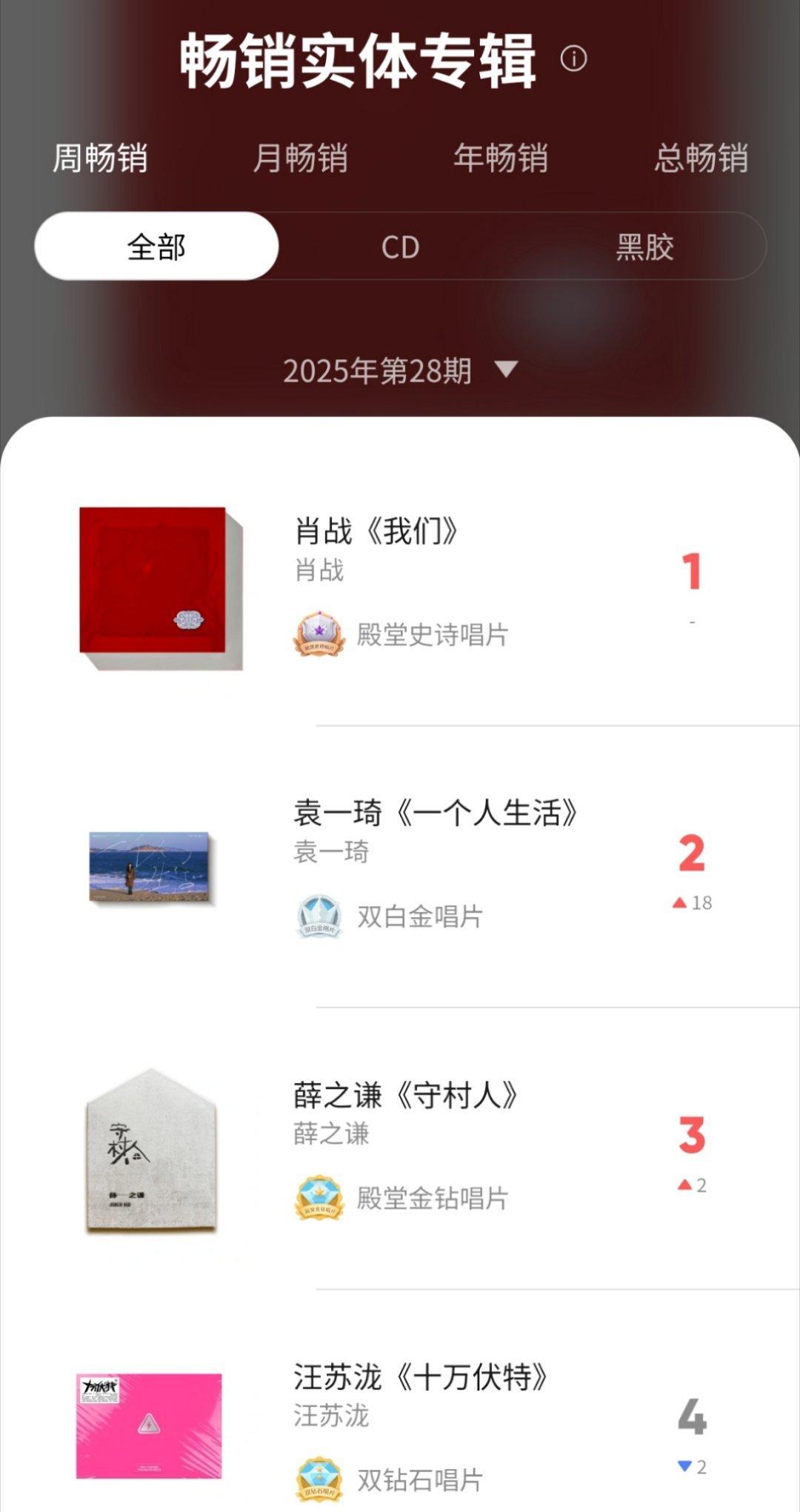Open 肖战《我们》album entry
This screenshot has height=1512, width=800.
coord(400,585)
